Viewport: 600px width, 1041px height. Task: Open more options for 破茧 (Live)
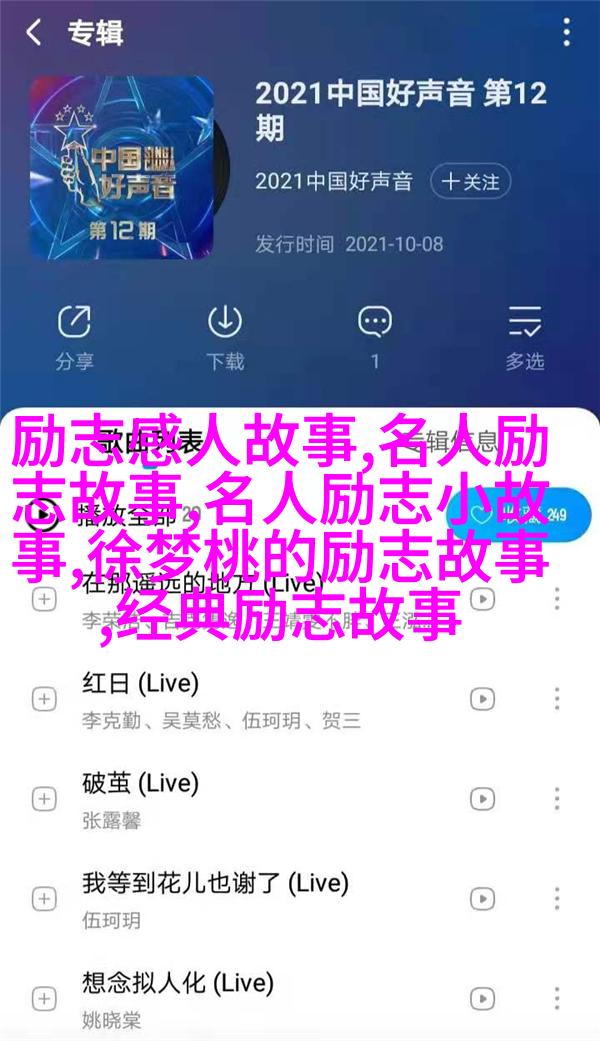[557, 799]
